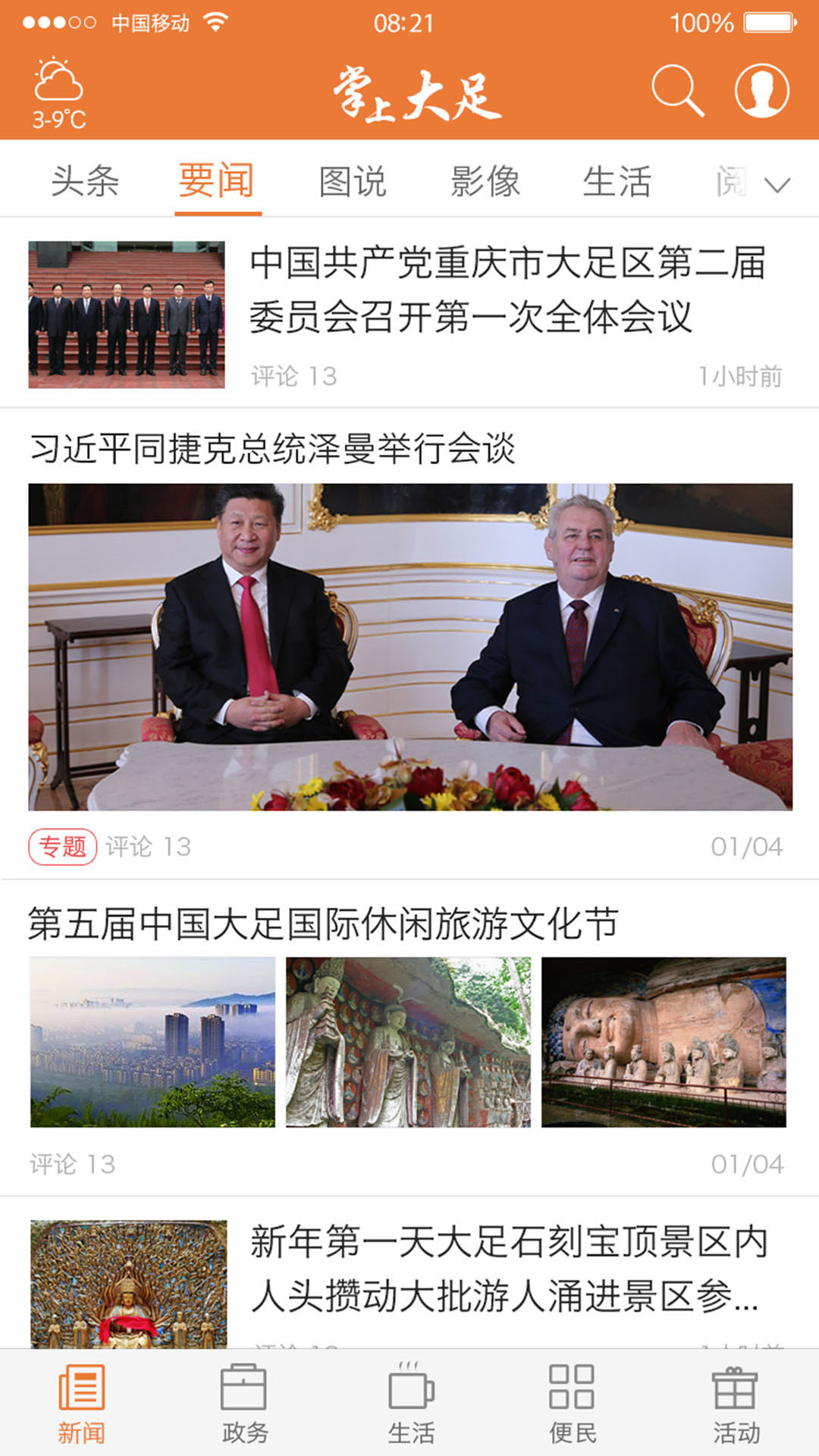Open the 大足区第二届委员会 meeting article
Image resolution: width=819 pixels, height=1456 pixels.
[x=508, y=294]
